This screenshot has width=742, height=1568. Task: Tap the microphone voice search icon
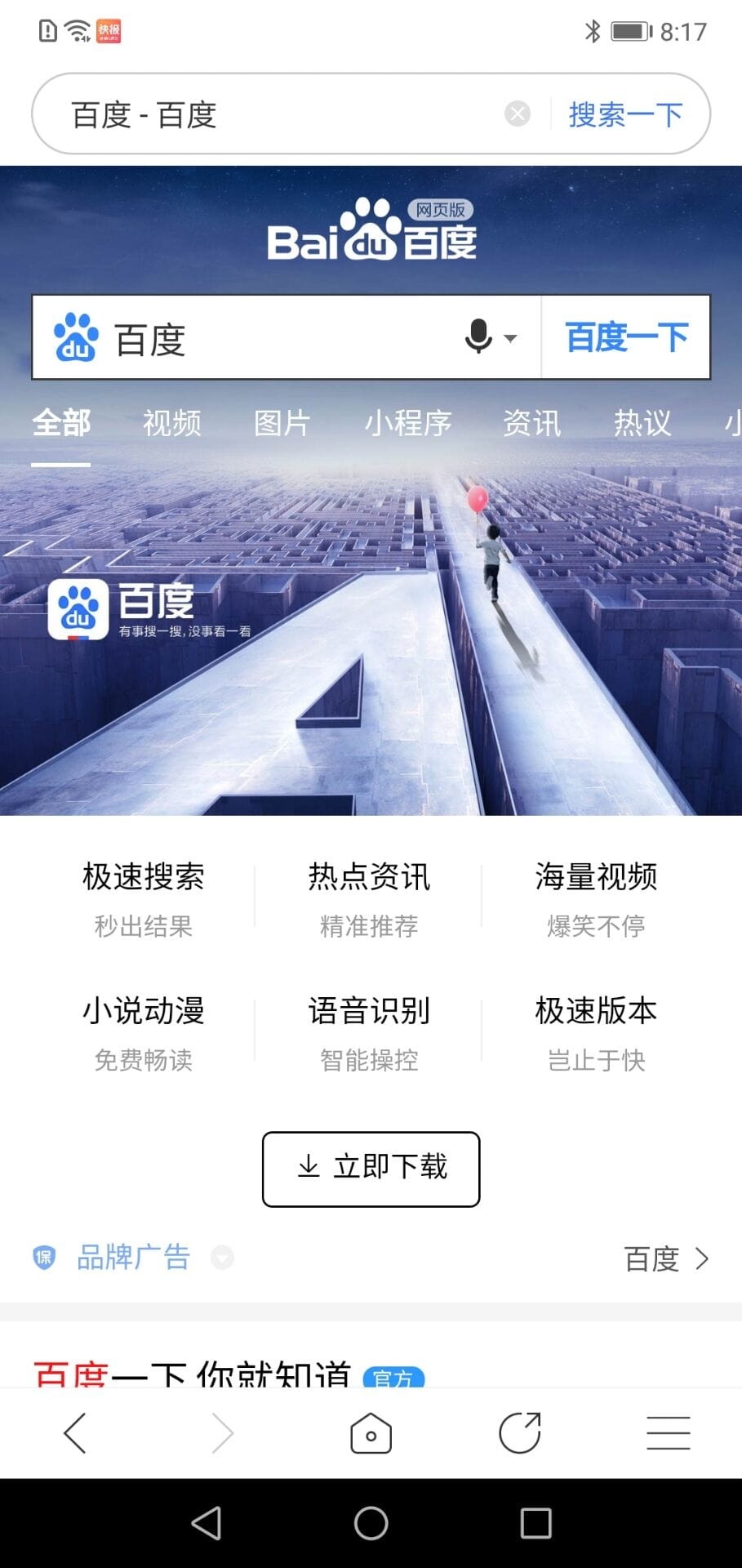478,336
